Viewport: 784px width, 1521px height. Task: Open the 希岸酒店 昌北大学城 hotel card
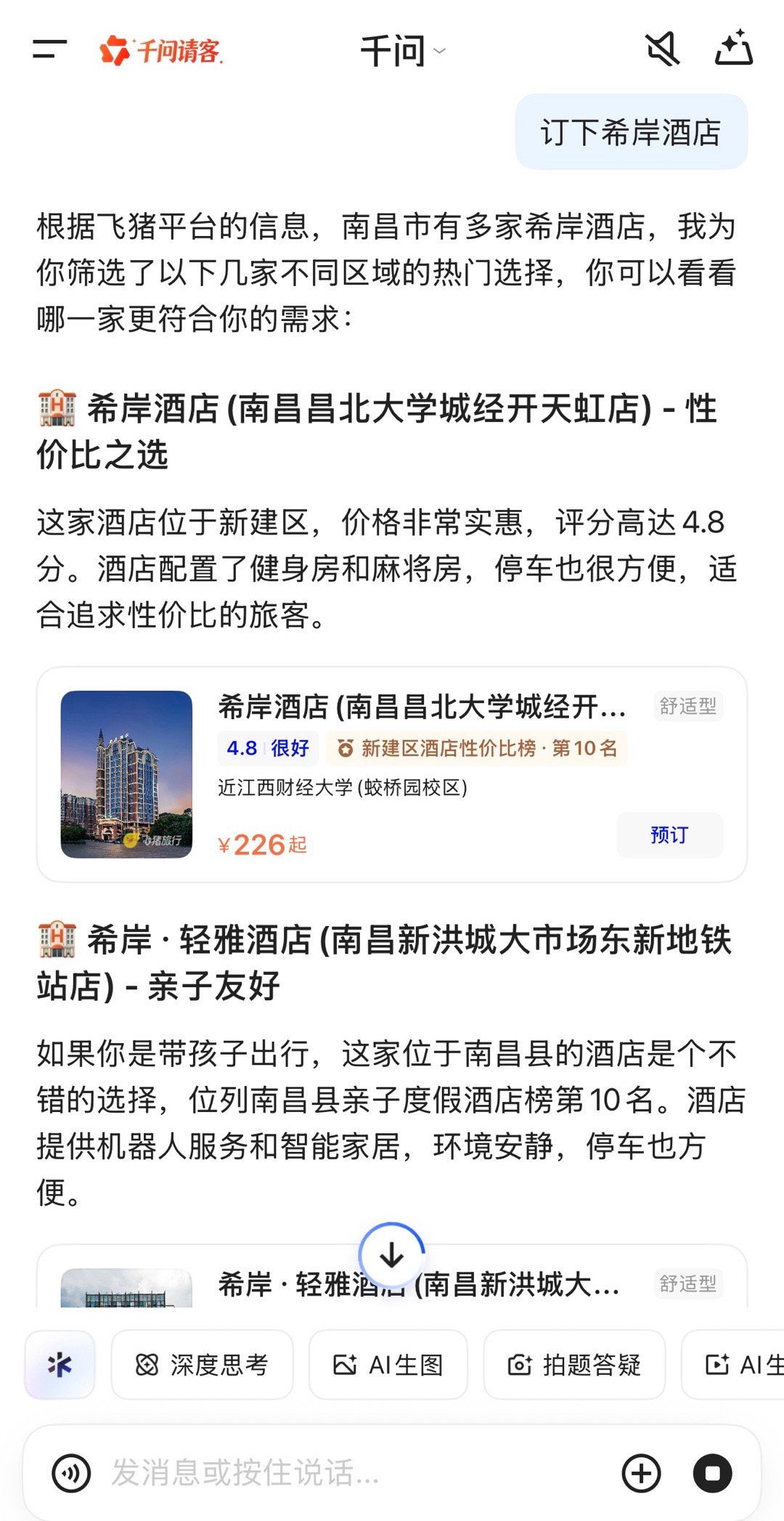(x=392, y=774)
